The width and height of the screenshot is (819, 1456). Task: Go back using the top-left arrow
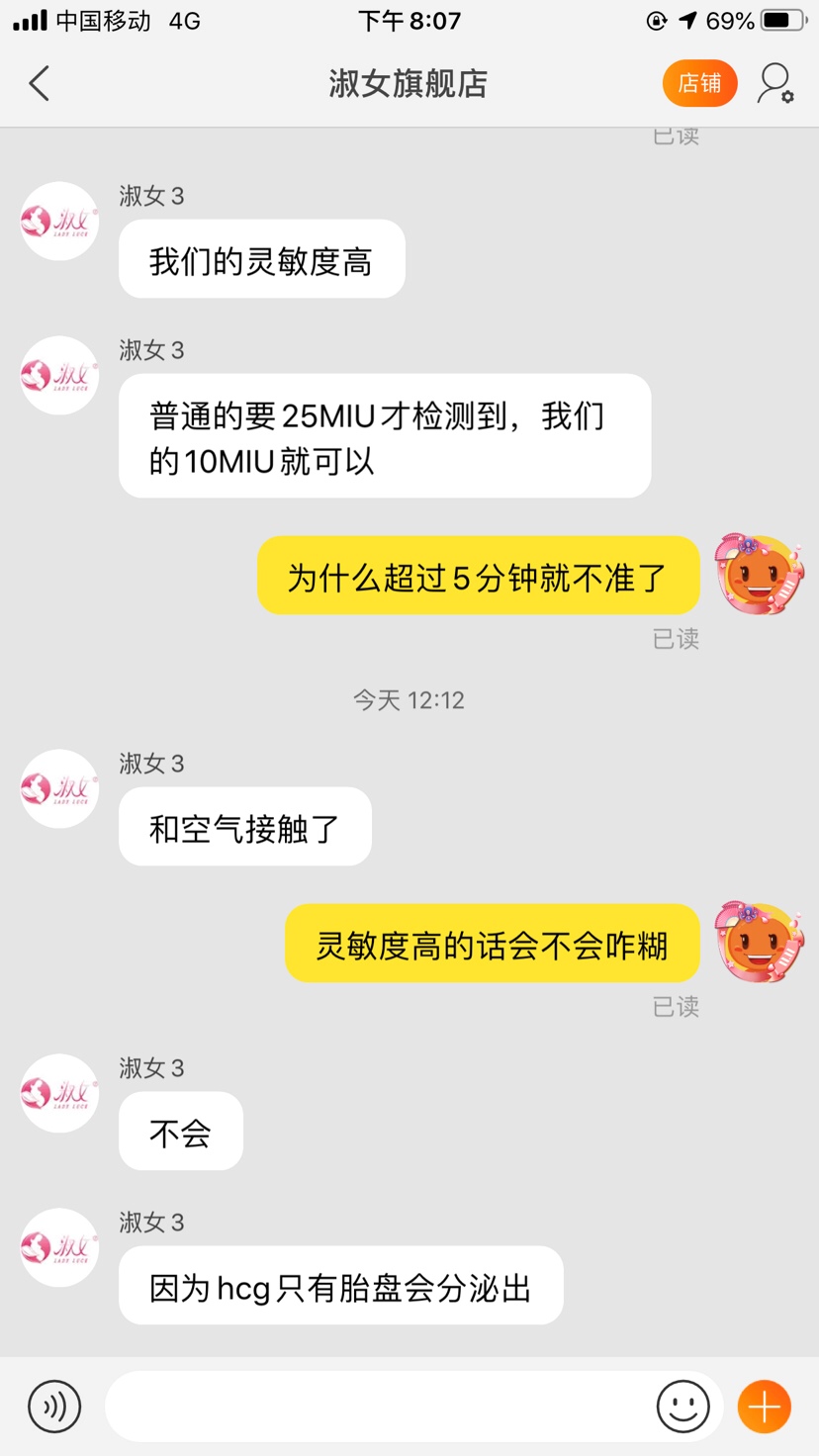[x=40, y=84]
